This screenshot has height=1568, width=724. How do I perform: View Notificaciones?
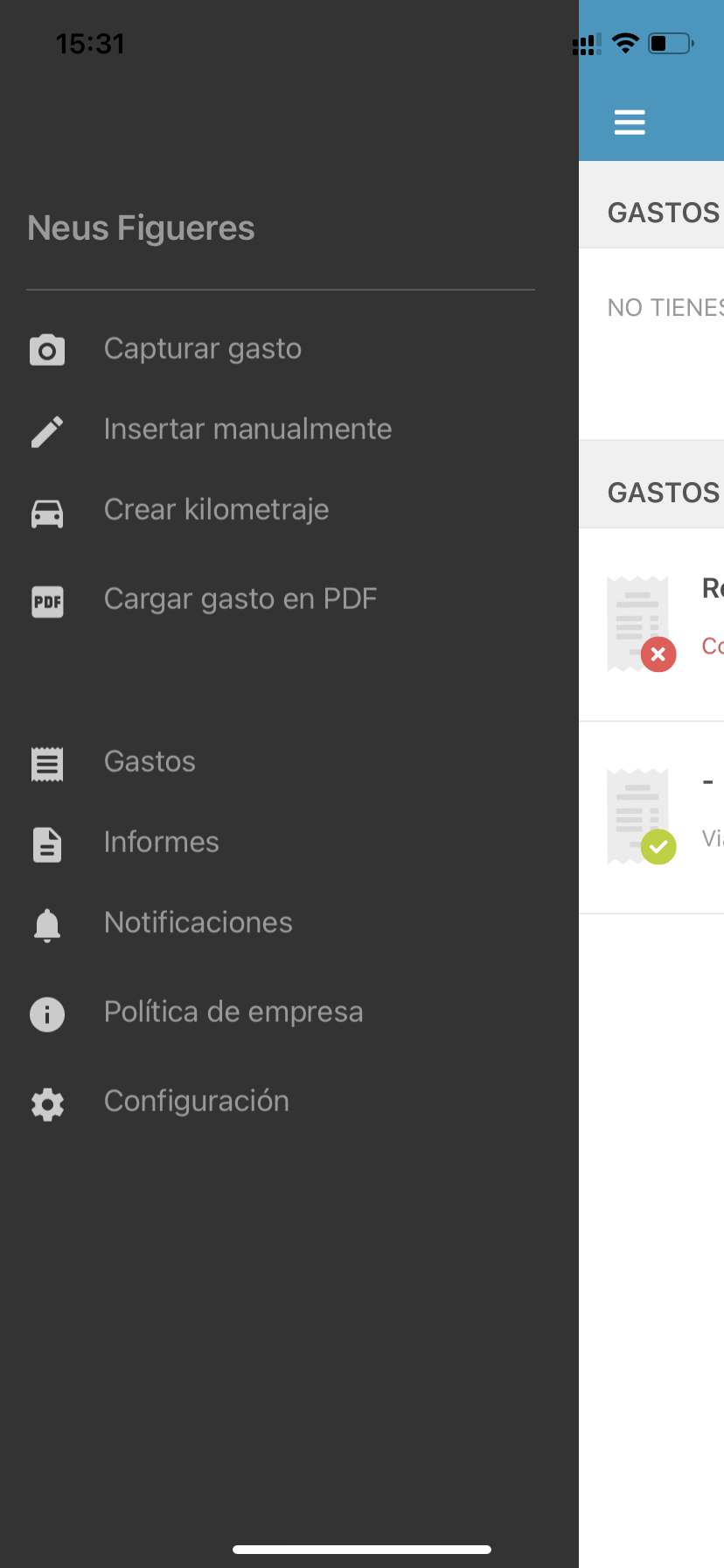198,923
